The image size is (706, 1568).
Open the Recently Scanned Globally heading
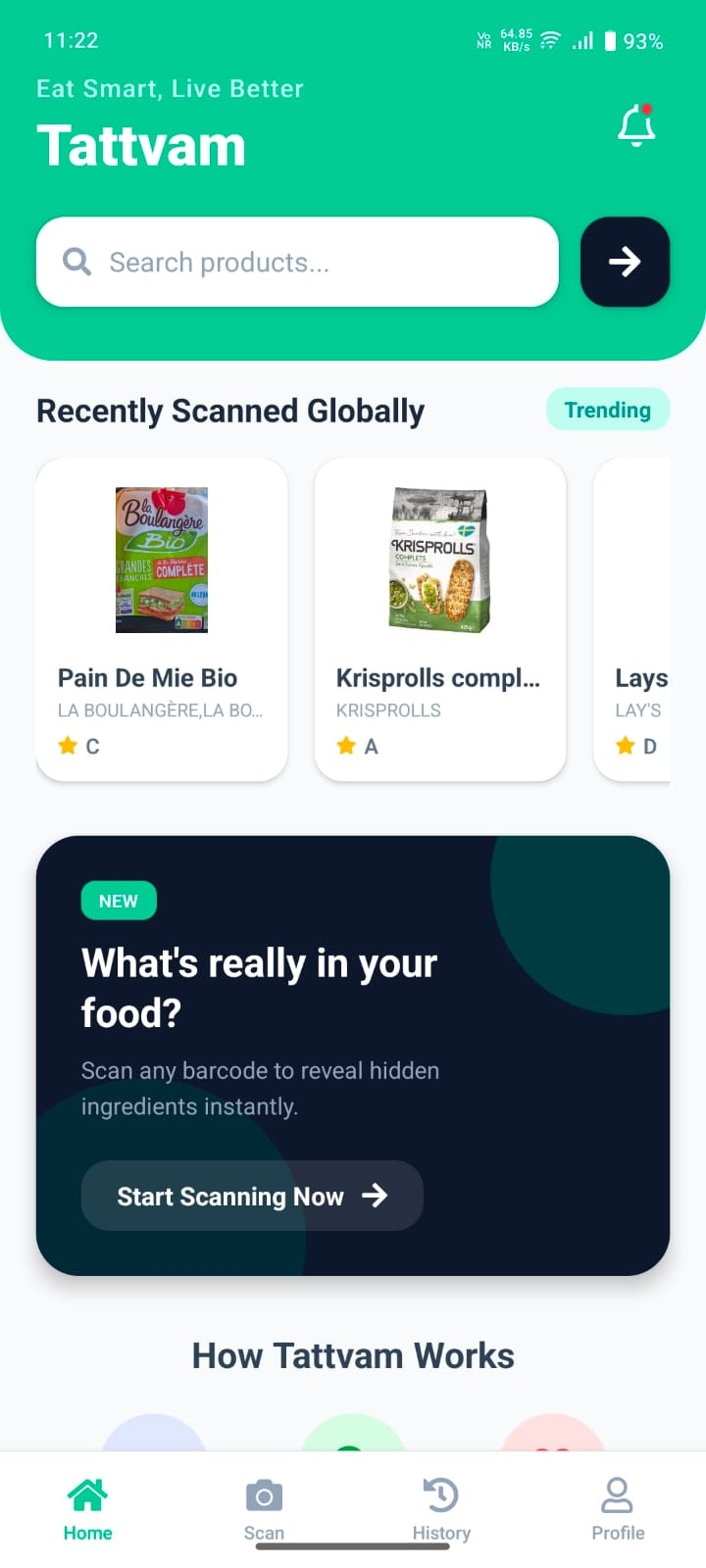[x=229, y=411]
